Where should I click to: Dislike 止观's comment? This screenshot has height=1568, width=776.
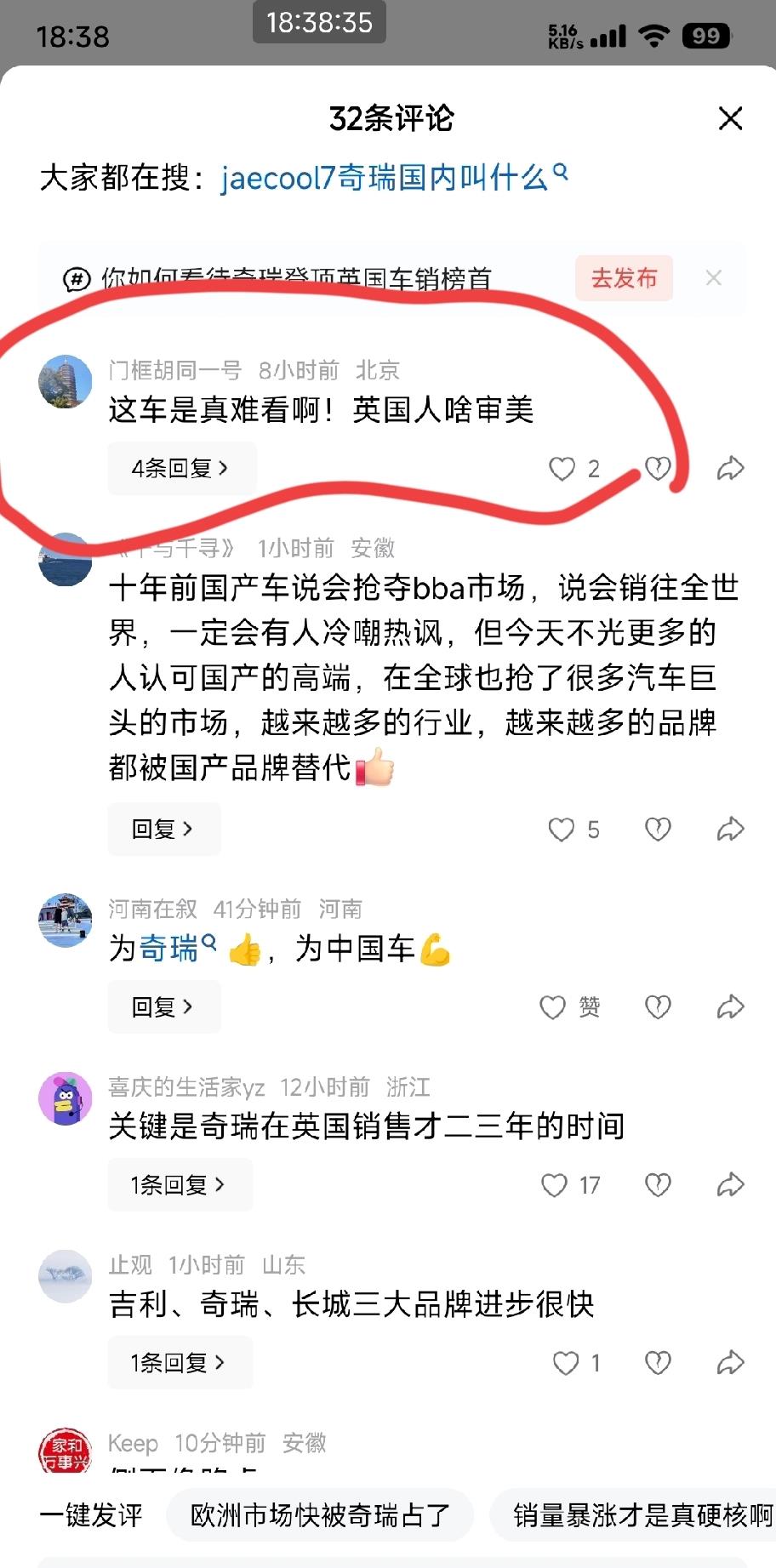pos(658,1363)
